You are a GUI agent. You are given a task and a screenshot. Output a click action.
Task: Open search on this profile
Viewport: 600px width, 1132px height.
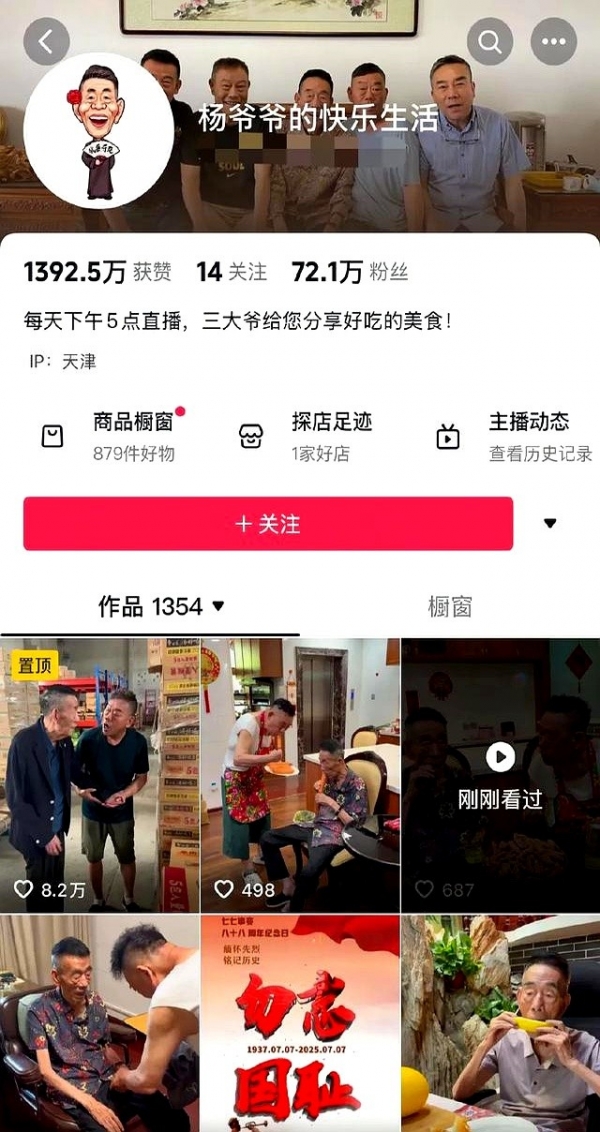click(x=489, y=42)
